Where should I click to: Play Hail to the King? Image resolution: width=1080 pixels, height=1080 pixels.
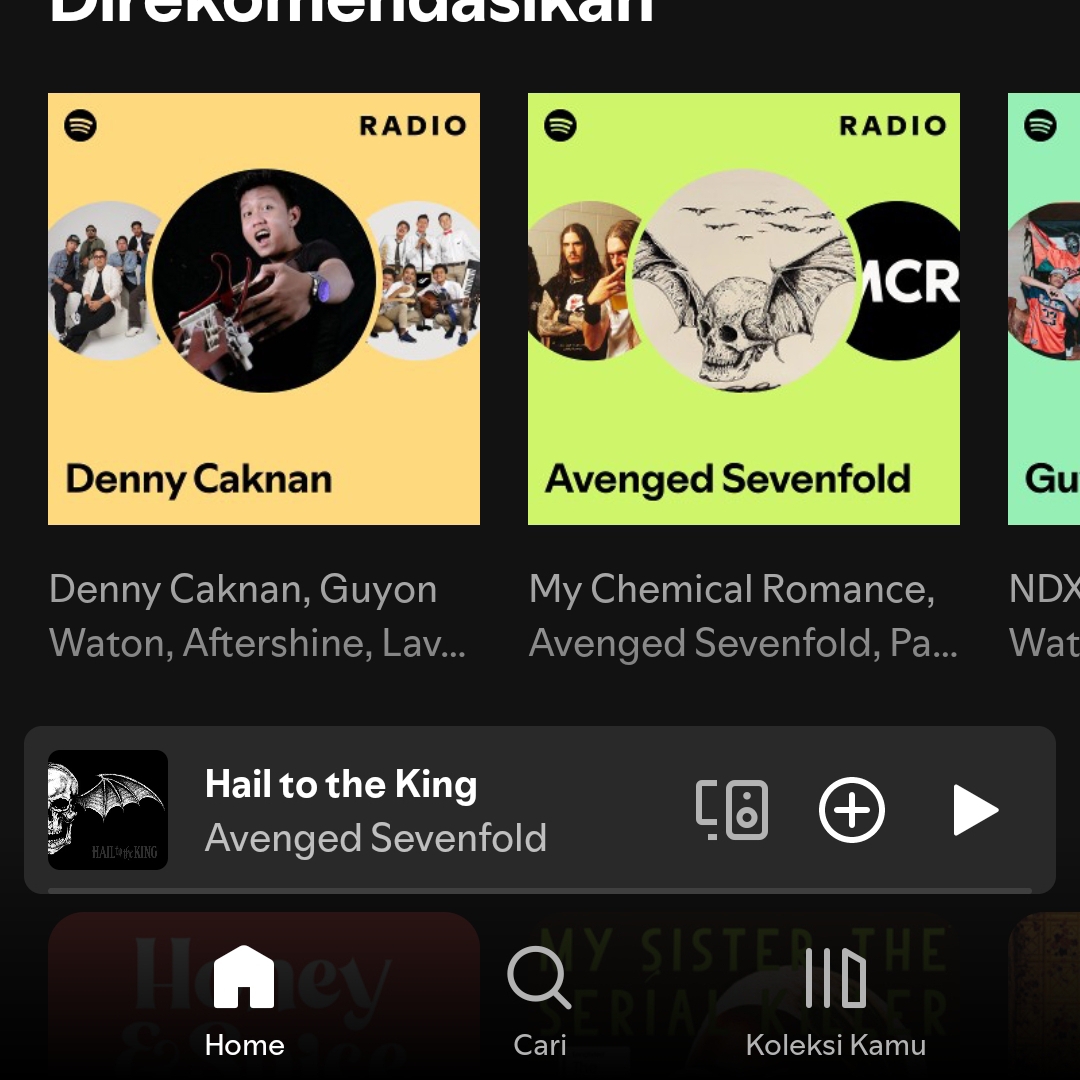975,810
